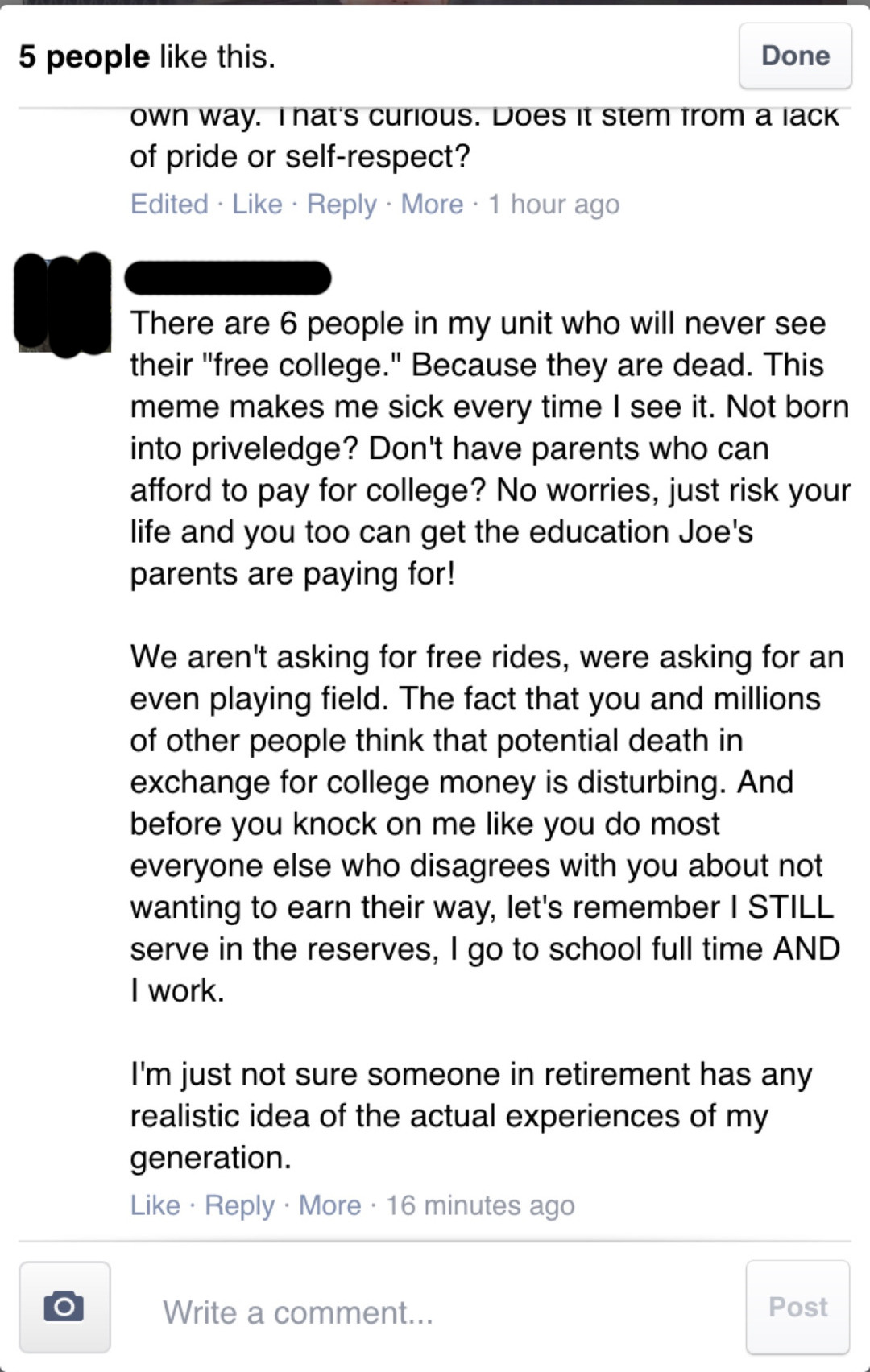Screen dimensions: 870x1372
Task: Open the commenter's blacked-out profile picture
Action: pyautogui.click(x=63, y=304)
